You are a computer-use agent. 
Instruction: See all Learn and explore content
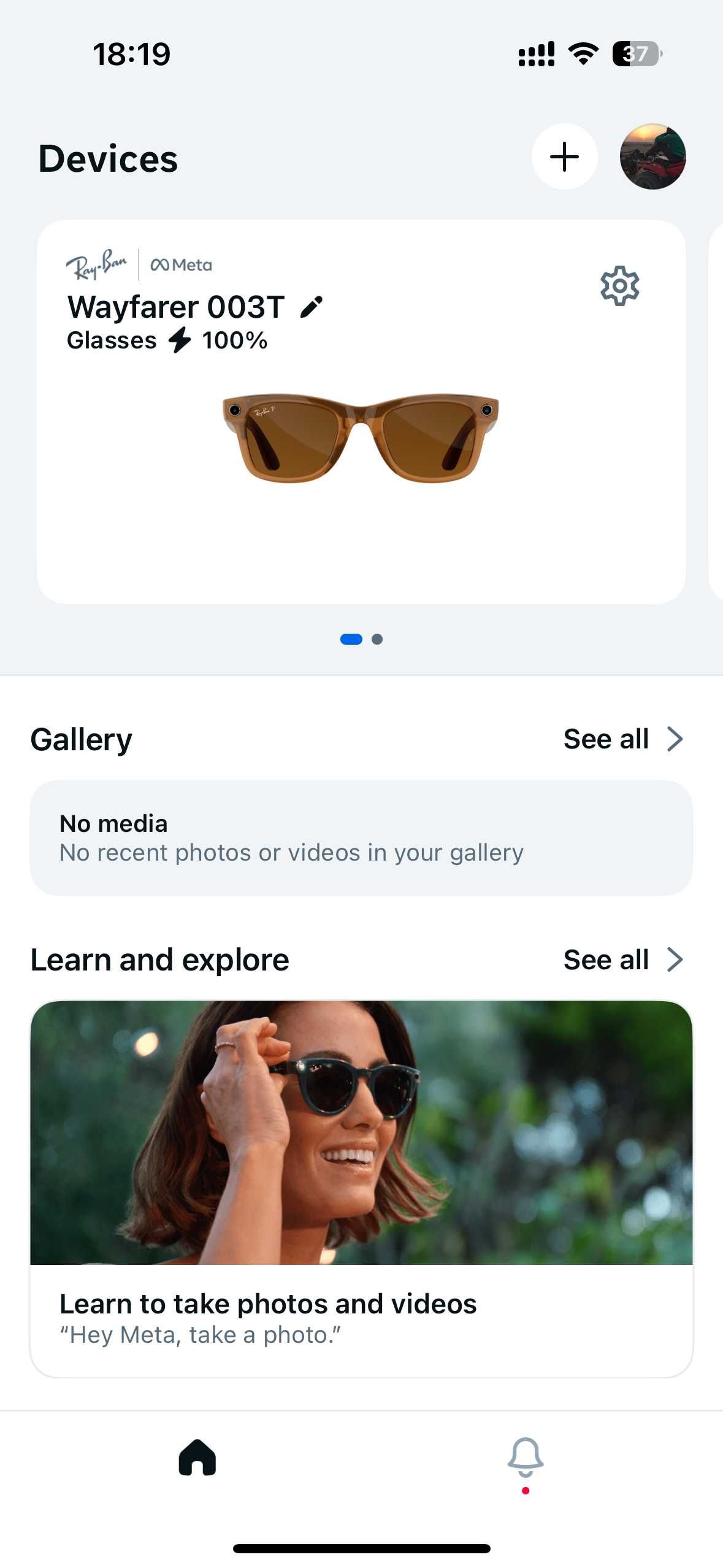tap(622, 960)
